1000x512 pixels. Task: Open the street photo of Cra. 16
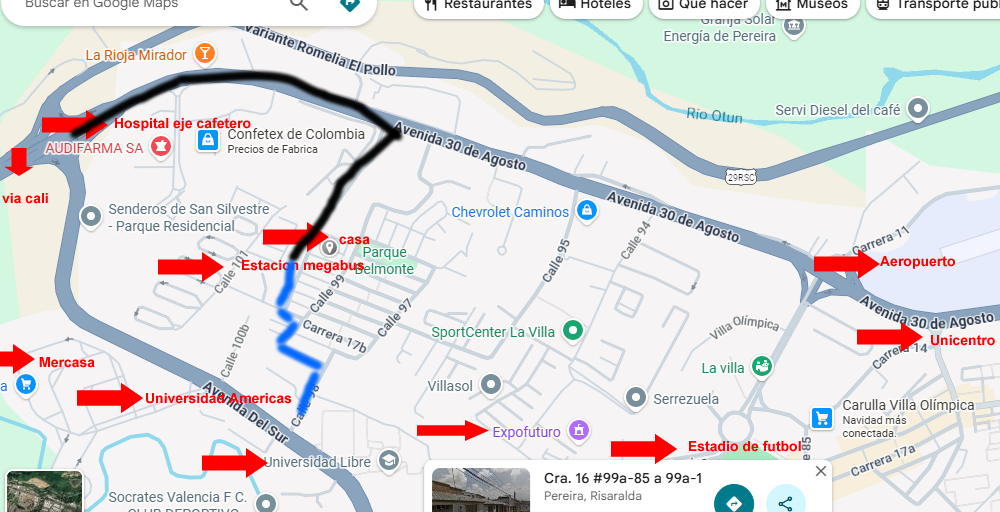pos(481,491)
